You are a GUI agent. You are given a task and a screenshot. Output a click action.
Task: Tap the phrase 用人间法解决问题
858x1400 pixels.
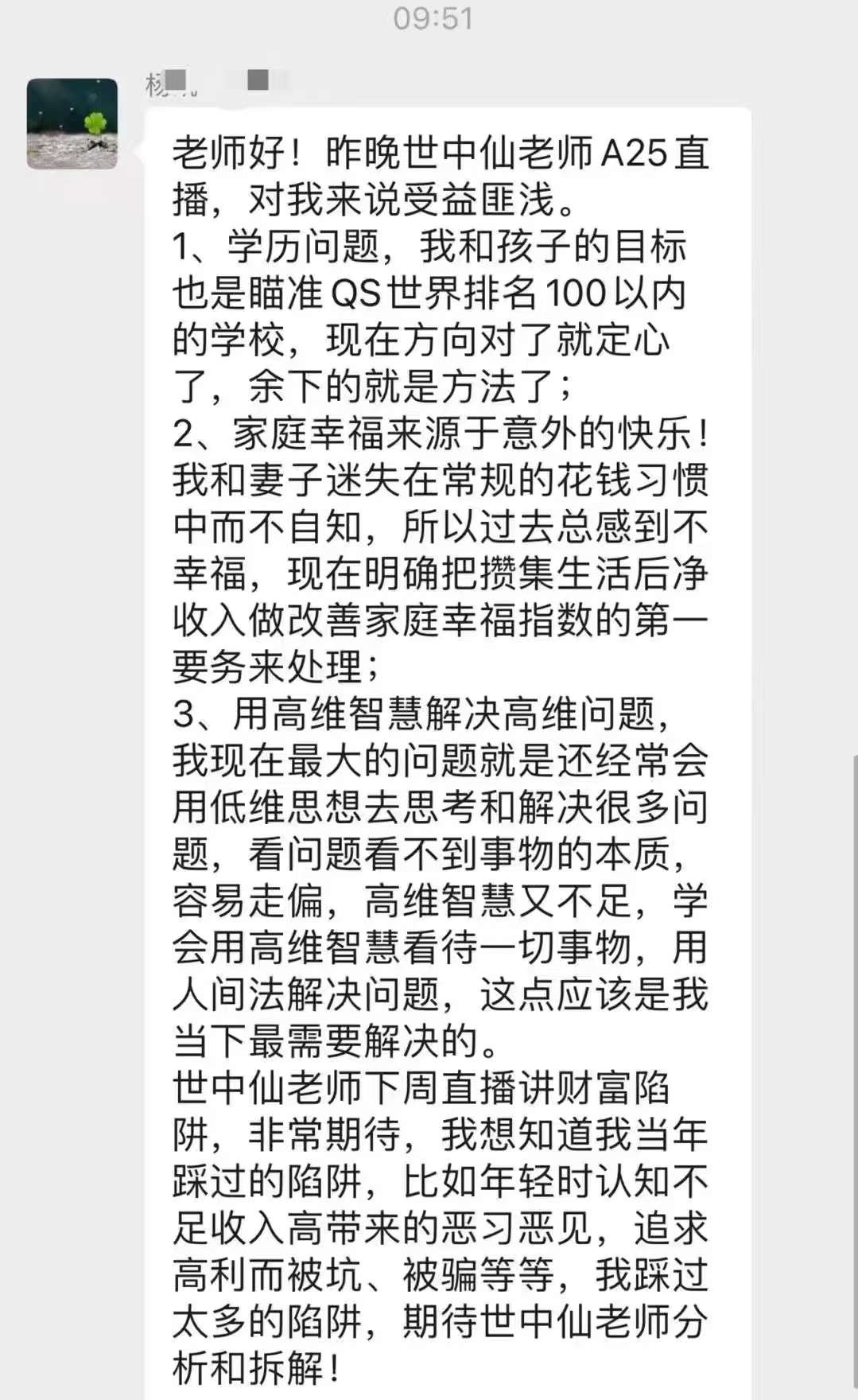click(x=294, y=996)
